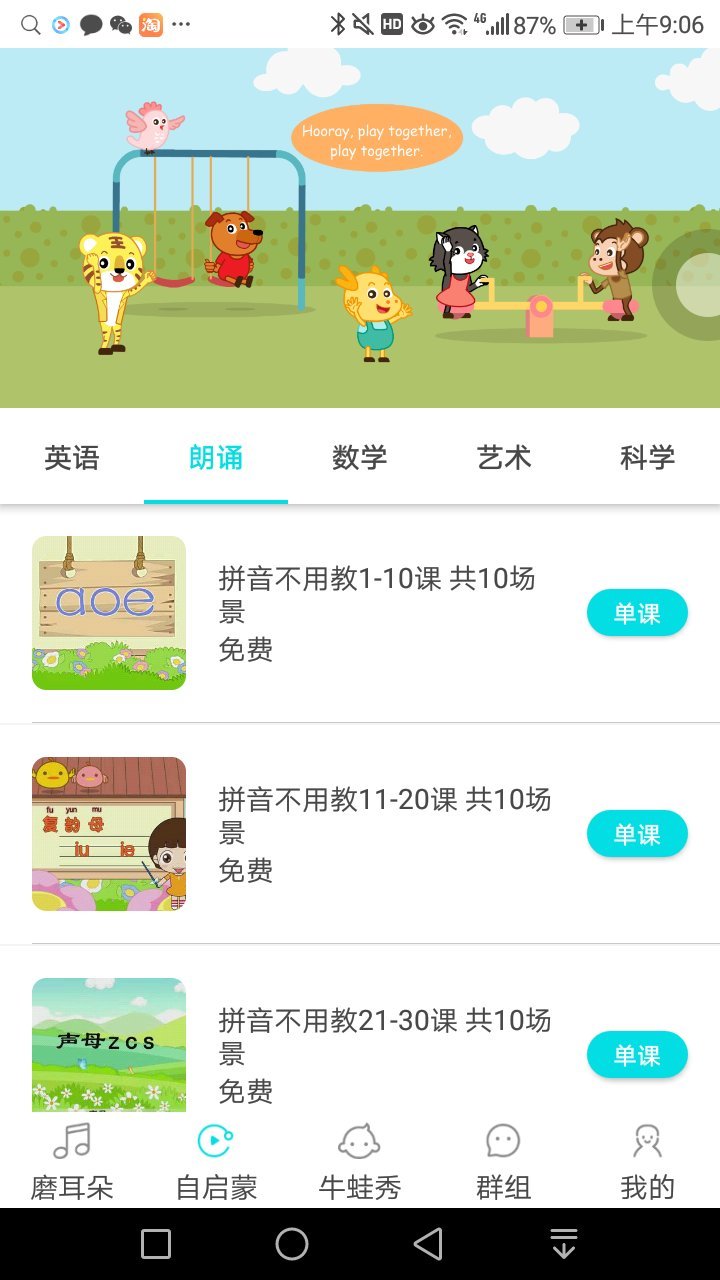Select the 数学 tab

click(360, 458)
